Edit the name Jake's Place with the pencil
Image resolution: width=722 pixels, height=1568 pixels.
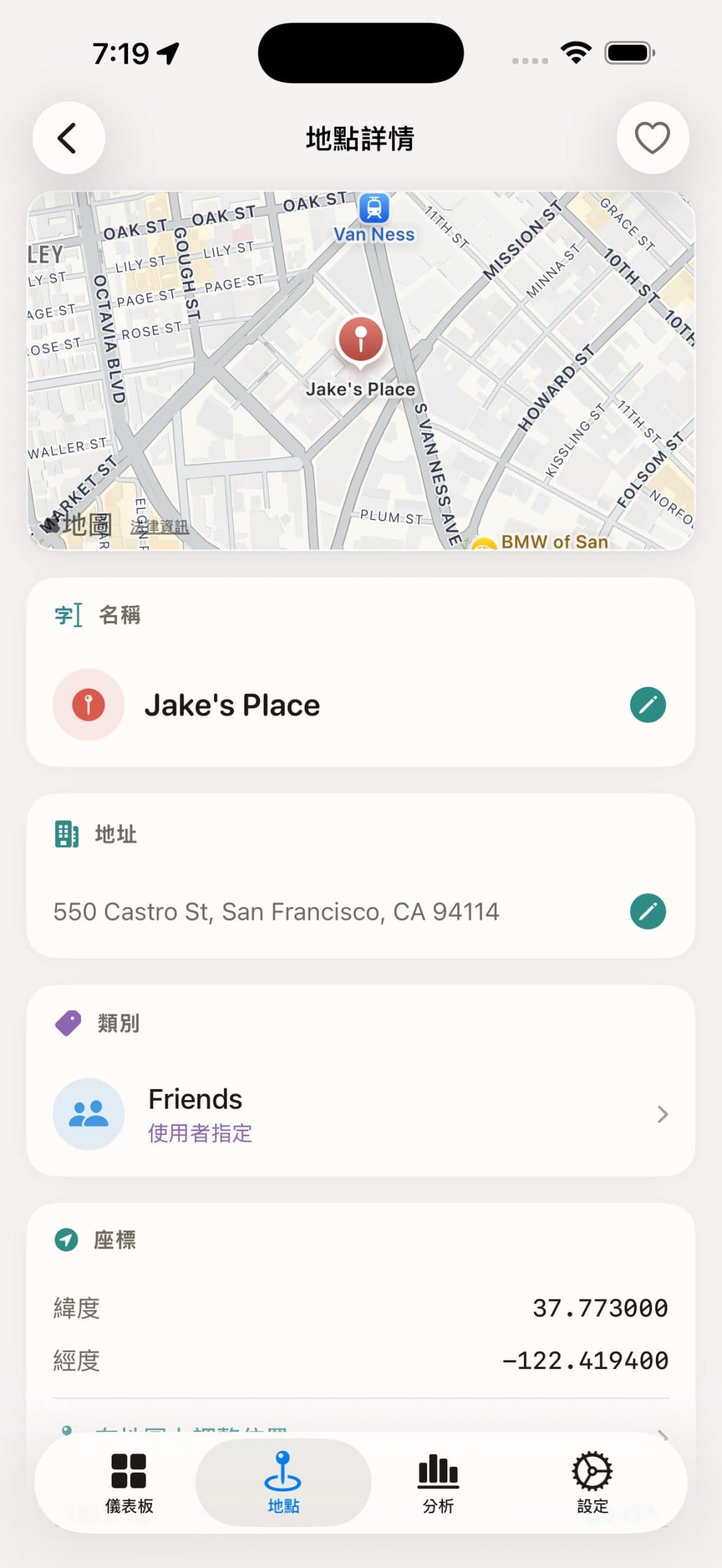coord(647,704)
